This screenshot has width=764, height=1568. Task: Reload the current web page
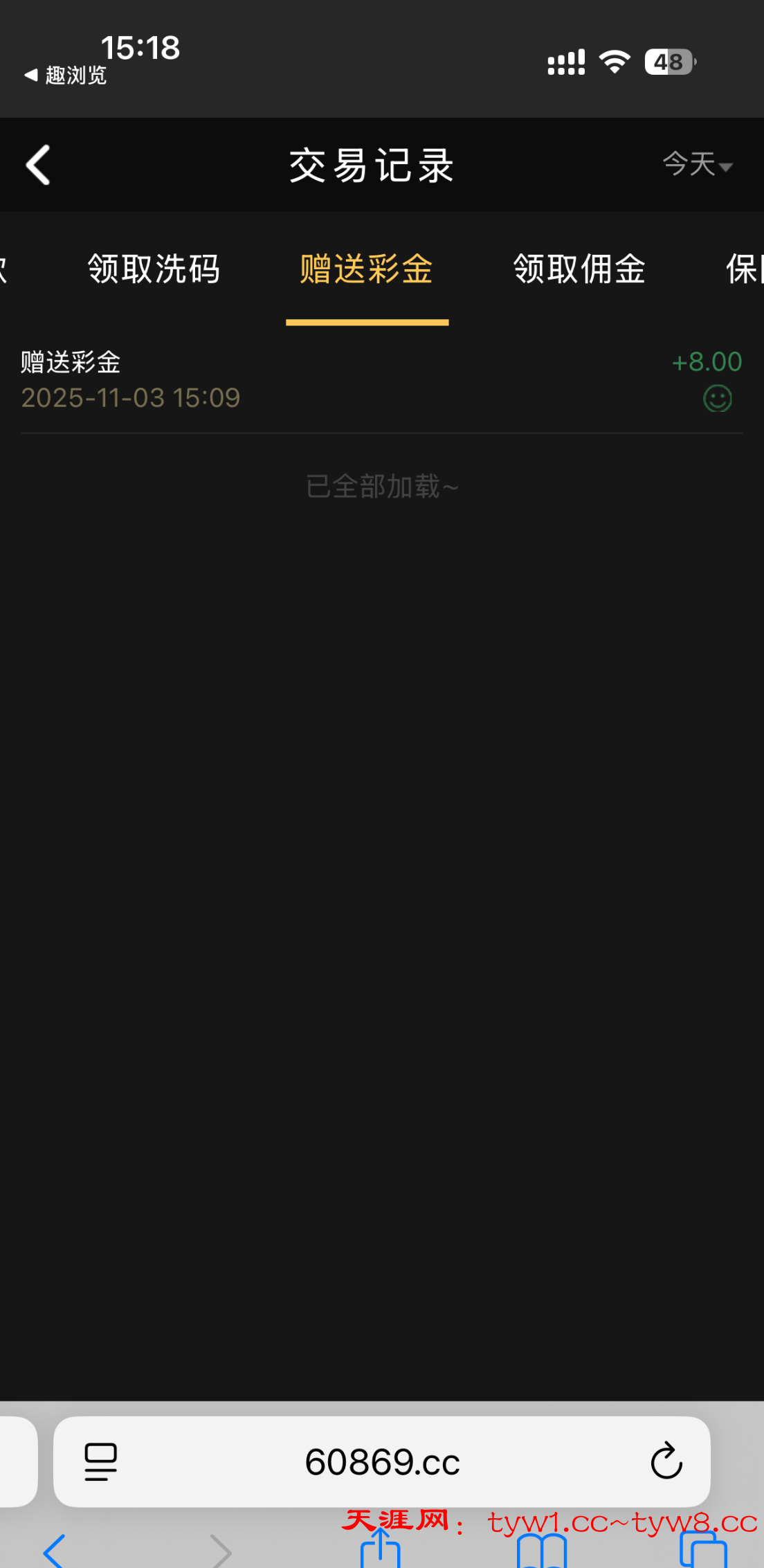(x=666, y=1461)
